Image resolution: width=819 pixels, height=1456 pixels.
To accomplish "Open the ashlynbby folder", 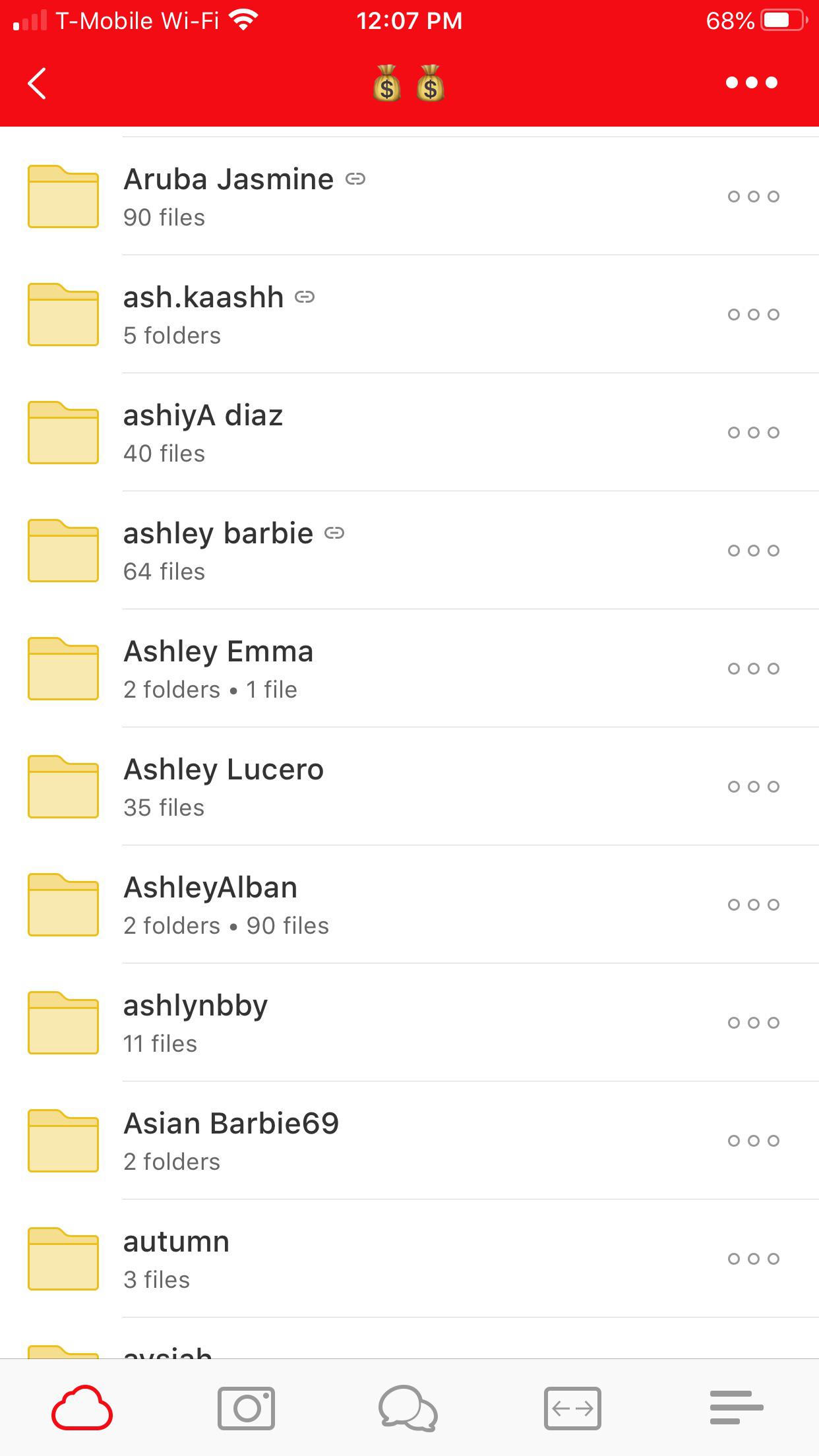I will [x=195, y=1023].
